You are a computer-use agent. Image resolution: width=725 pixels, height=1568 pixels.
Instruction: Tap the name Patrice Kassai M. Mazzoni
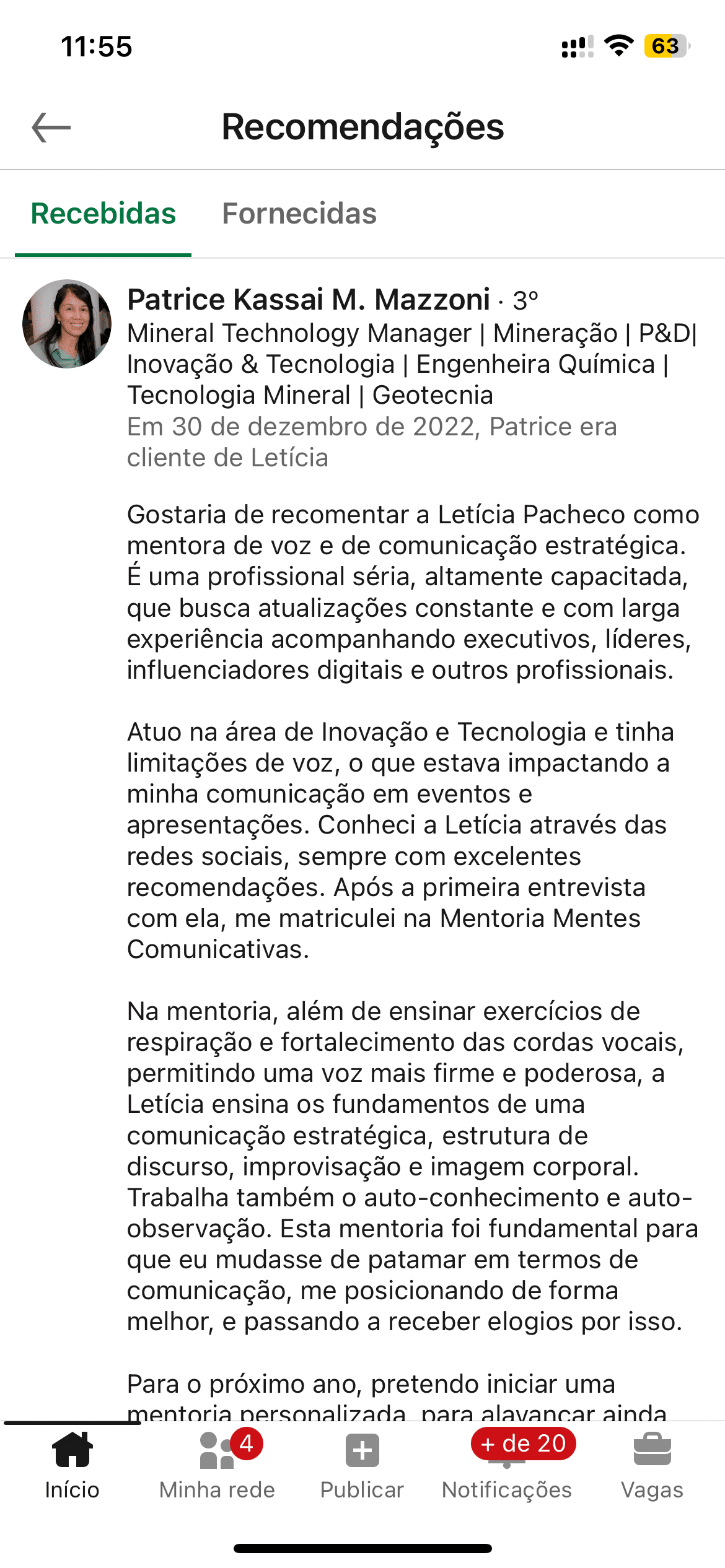309,300
